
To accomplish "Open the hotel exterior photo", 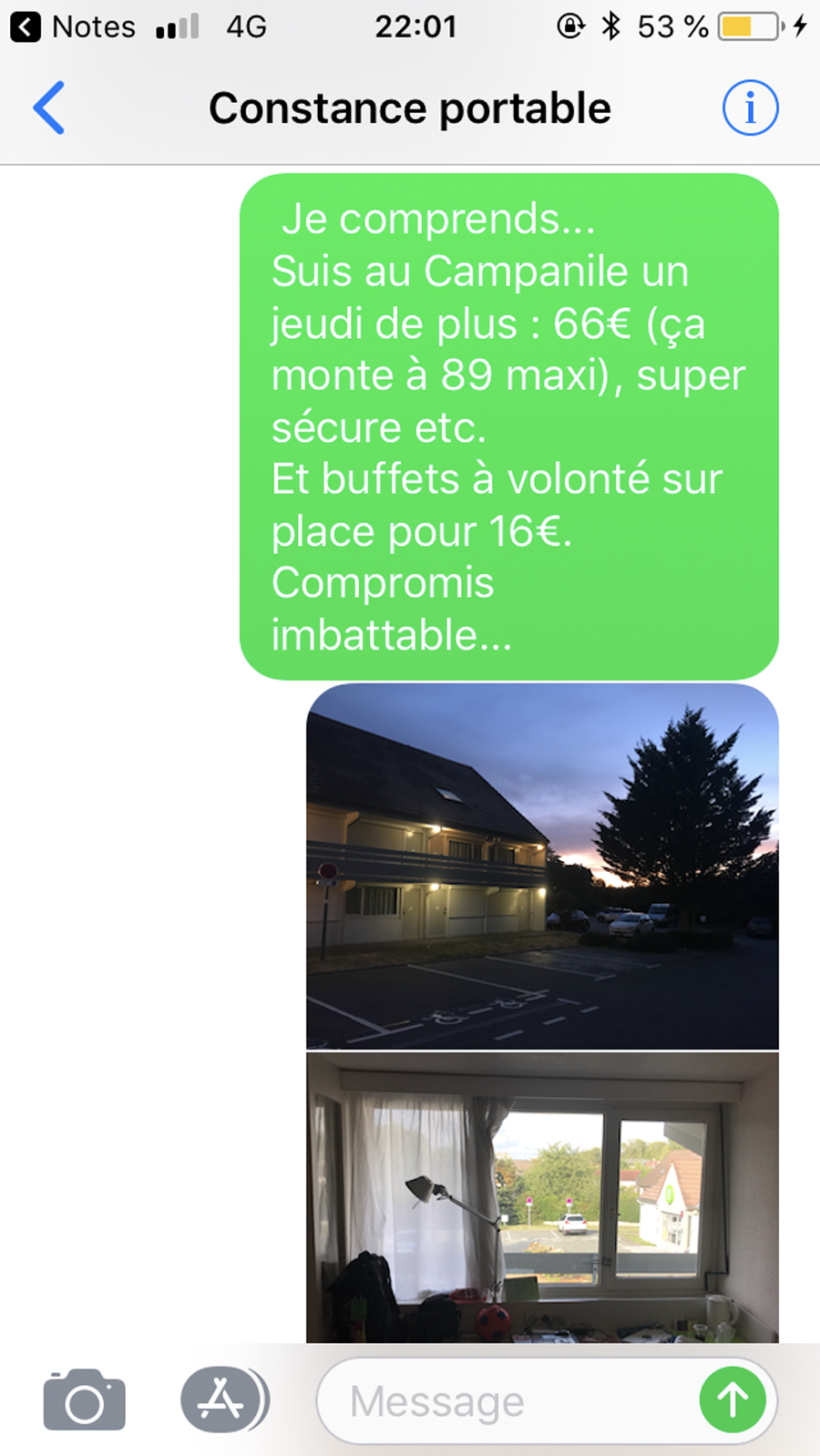I will click(x=542, y=866).
